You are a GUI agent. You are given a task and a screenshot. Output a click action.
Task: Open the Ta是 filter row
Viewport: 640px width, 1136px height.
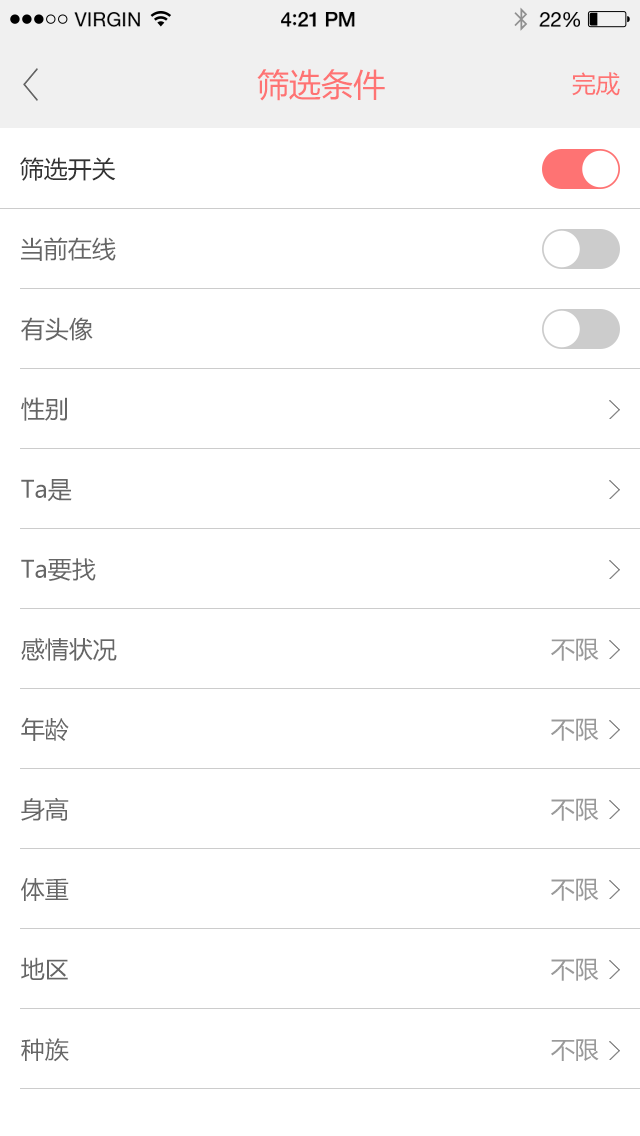click(320, 489)
